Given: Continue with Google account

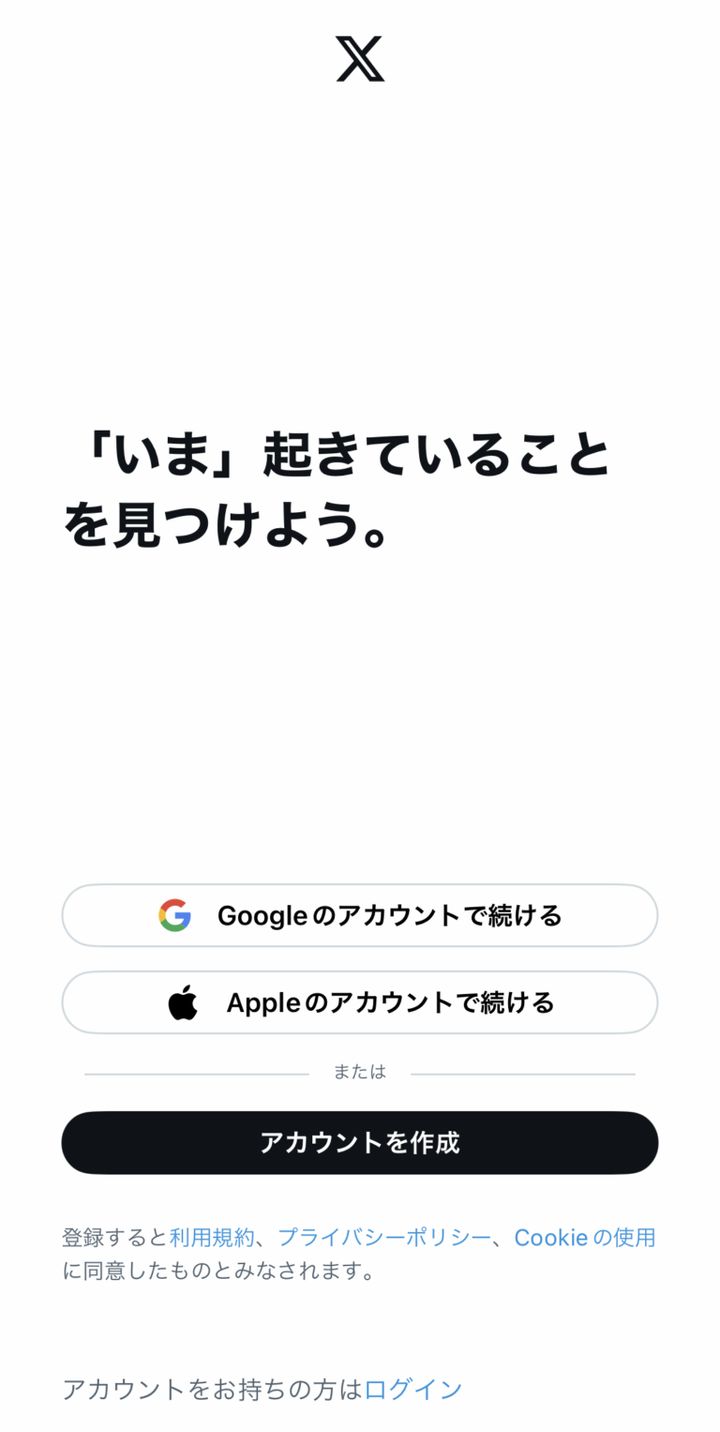Looking at the screenshot, I should click(x=360, y=915).
